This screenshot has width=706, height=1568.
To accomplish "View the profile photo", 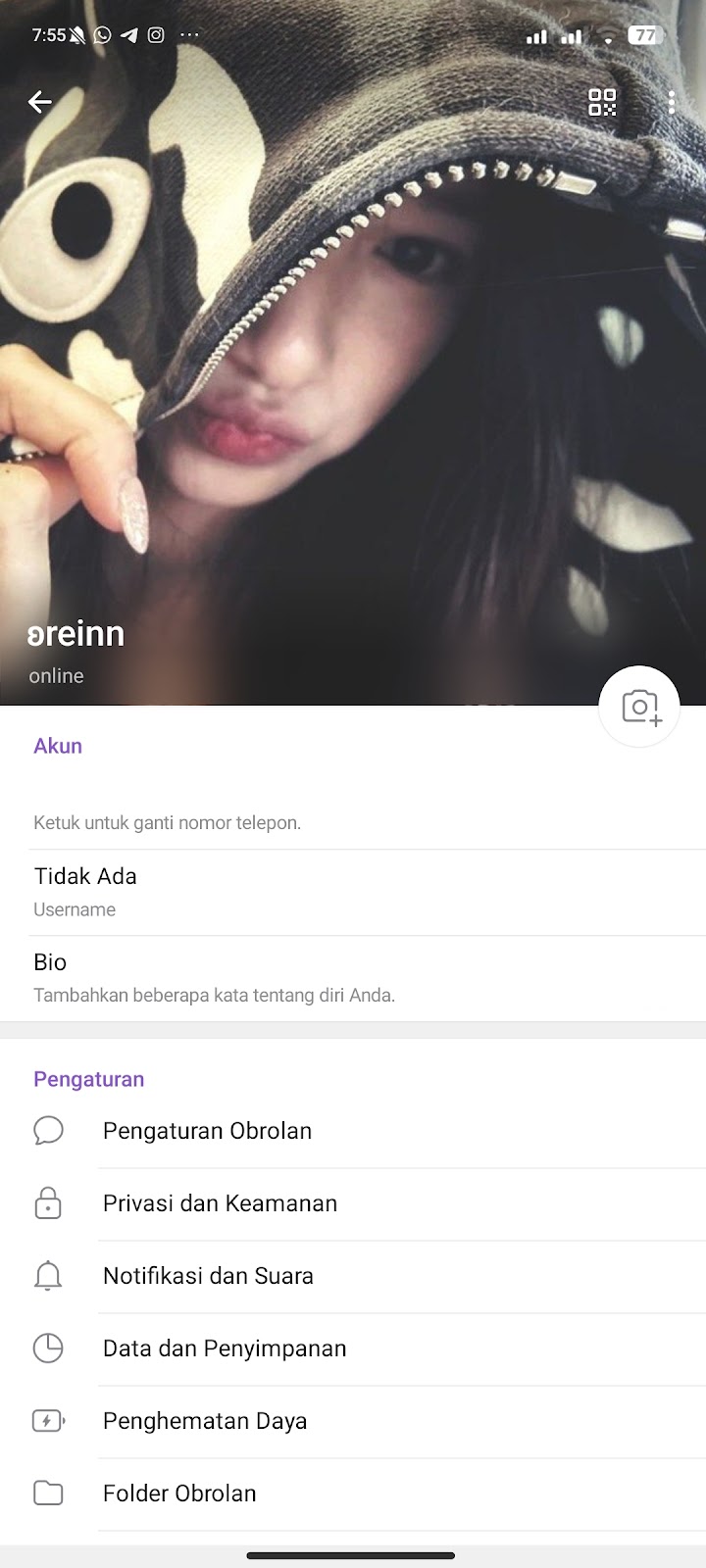I will tap(353, 372).
